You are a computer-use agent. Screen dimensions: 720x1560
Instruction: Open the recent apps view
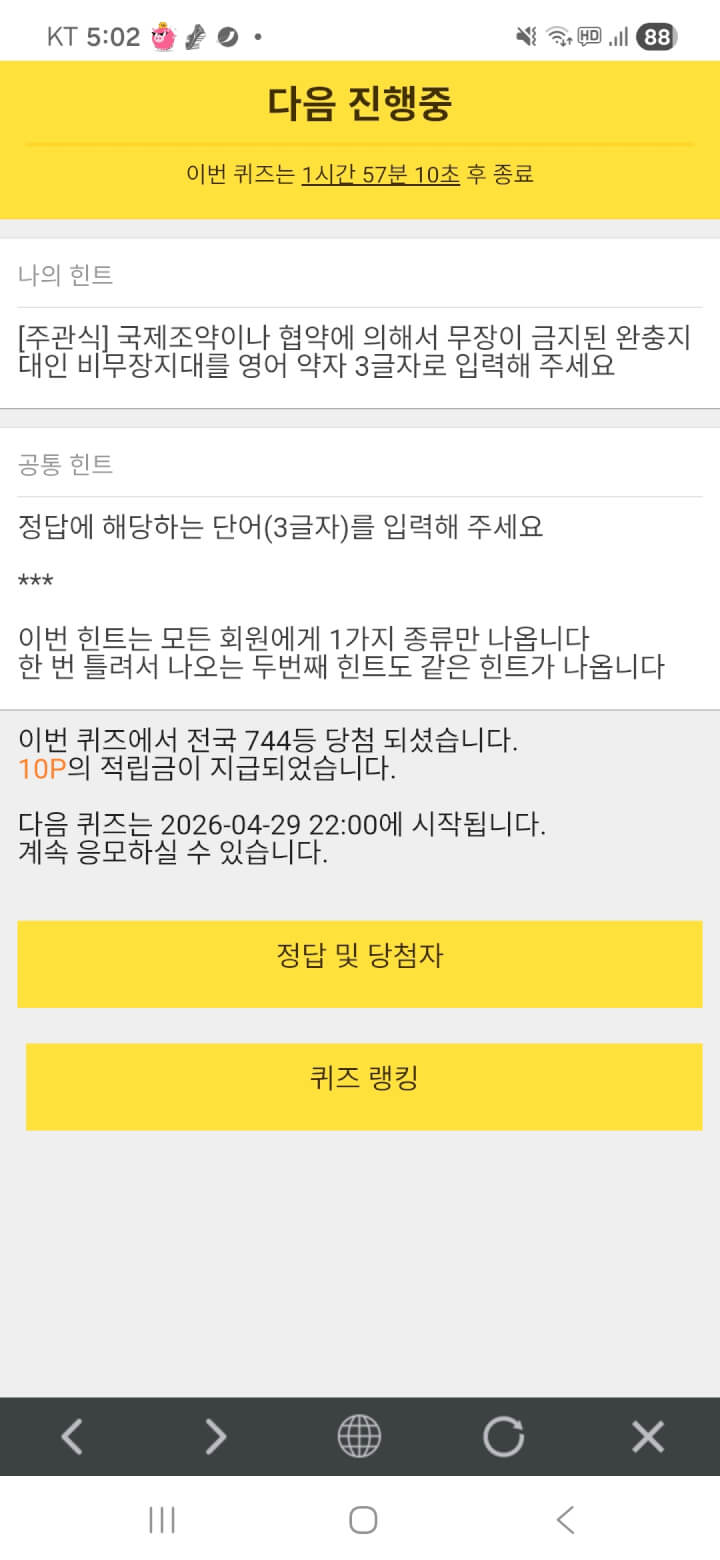[162, 1520]
